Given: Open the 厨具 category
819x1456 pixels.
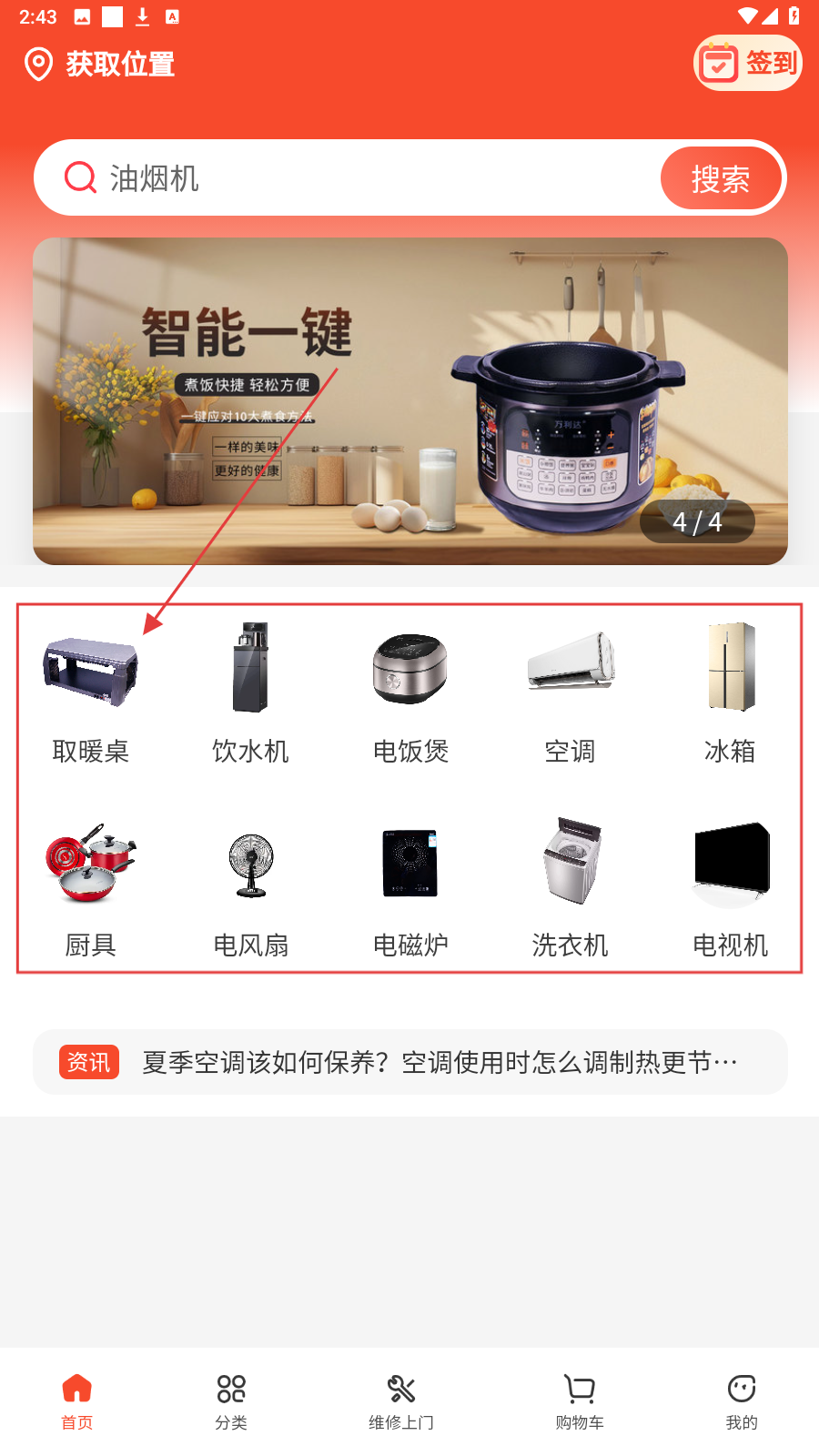Looking at the screenshot, I should 91,887.
